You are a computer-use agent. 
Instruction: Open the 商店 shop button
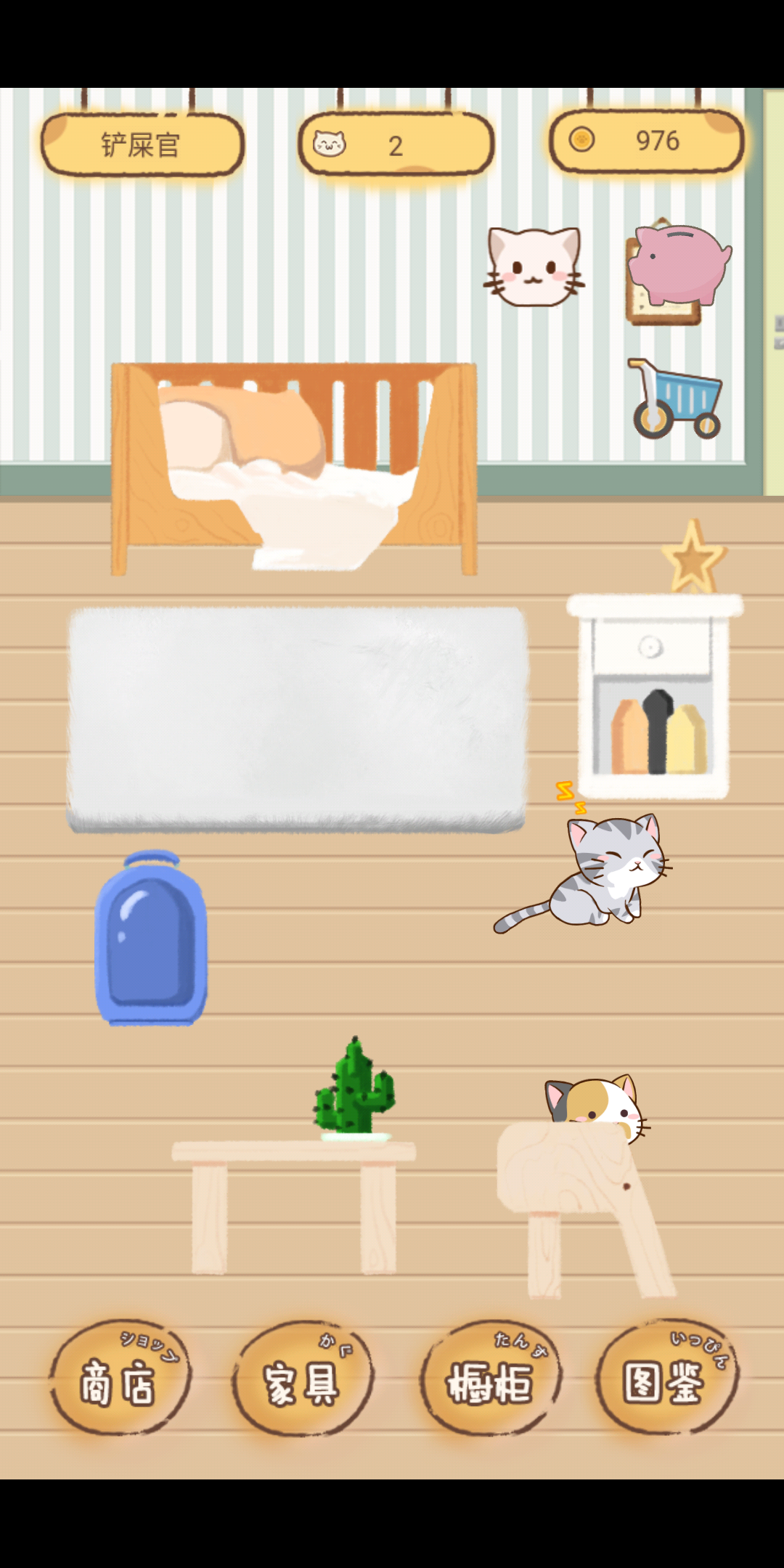[x=120, y=1379]
